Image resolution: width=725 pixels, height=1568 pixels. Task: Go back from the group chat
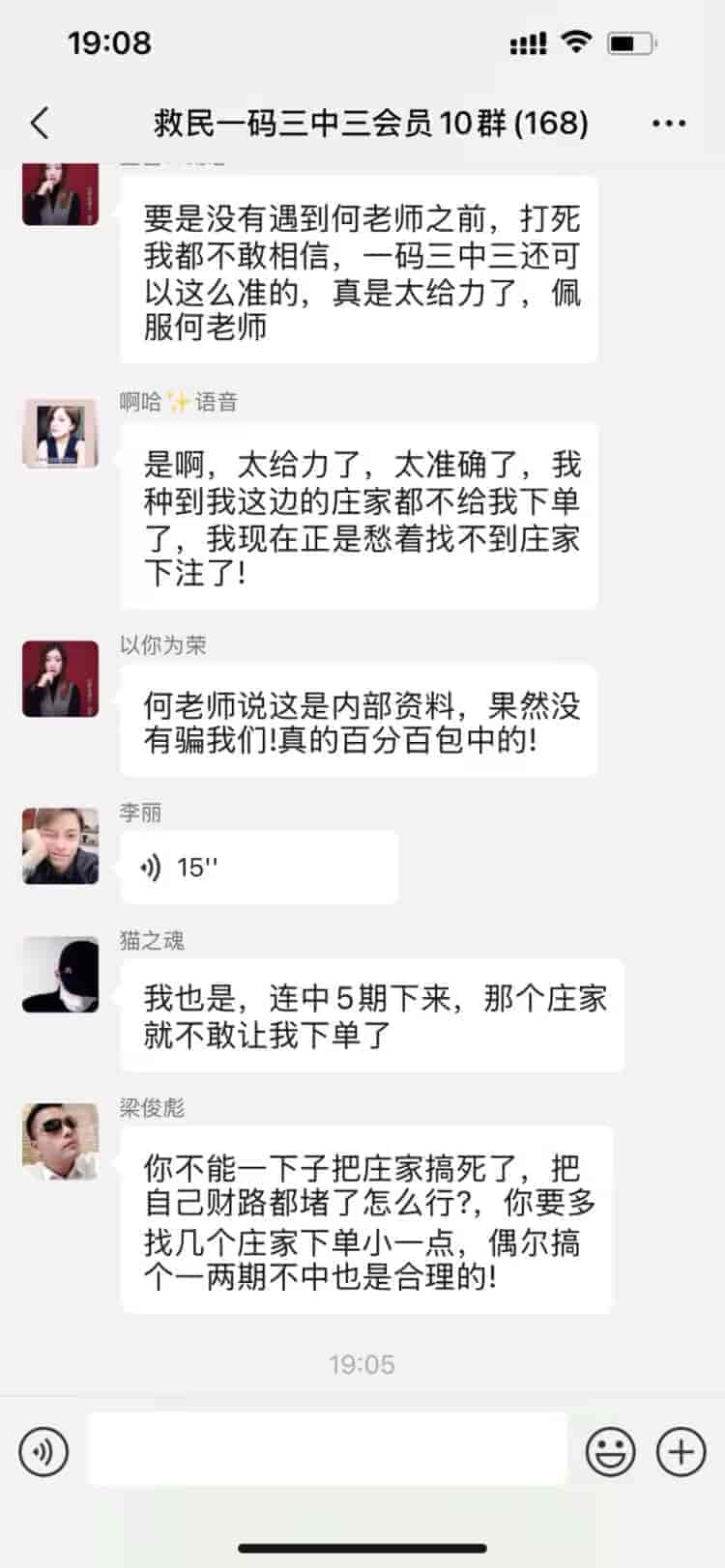pyautogui.click(x=40, y=124)
